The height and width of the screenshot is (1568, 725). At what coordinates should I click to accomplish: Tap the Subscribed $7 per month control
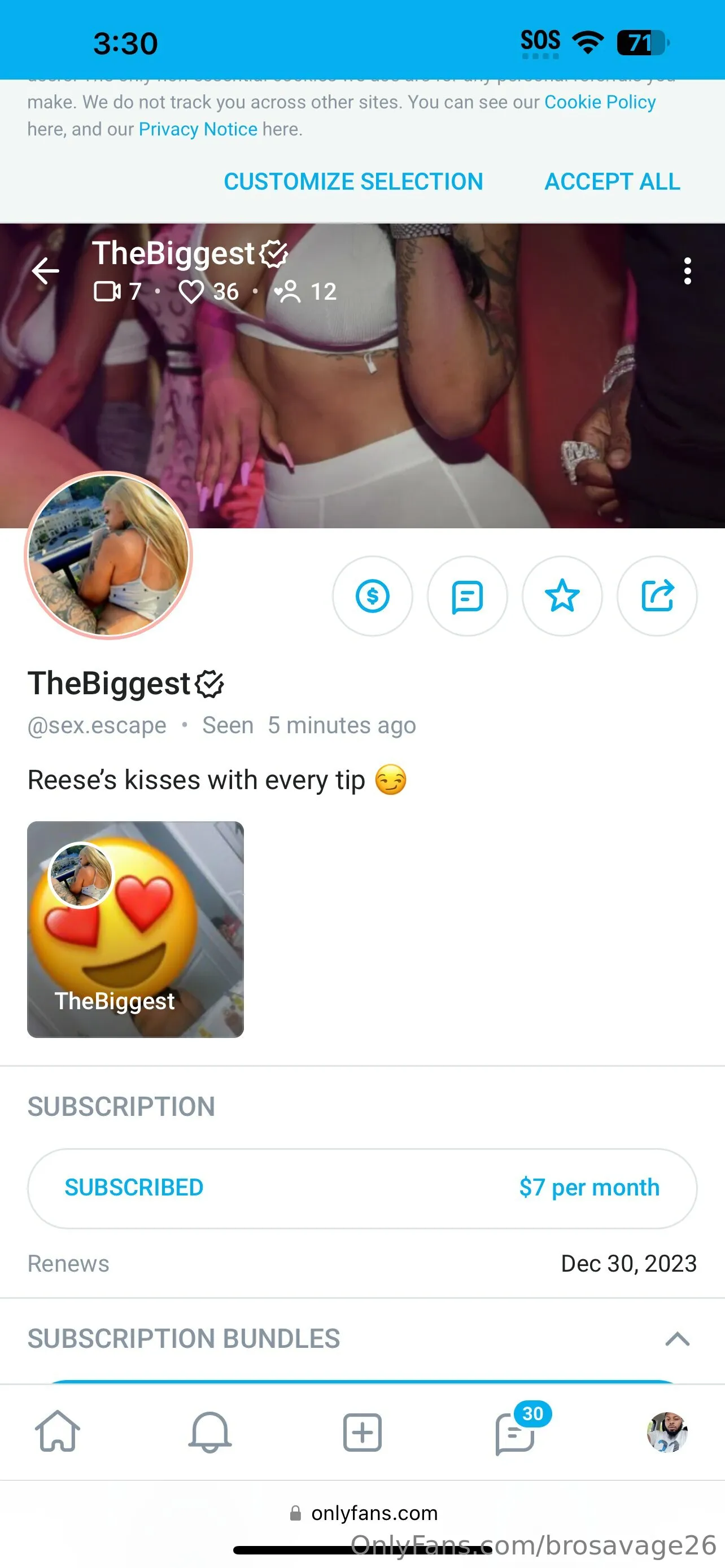(x=362, y=1187)
